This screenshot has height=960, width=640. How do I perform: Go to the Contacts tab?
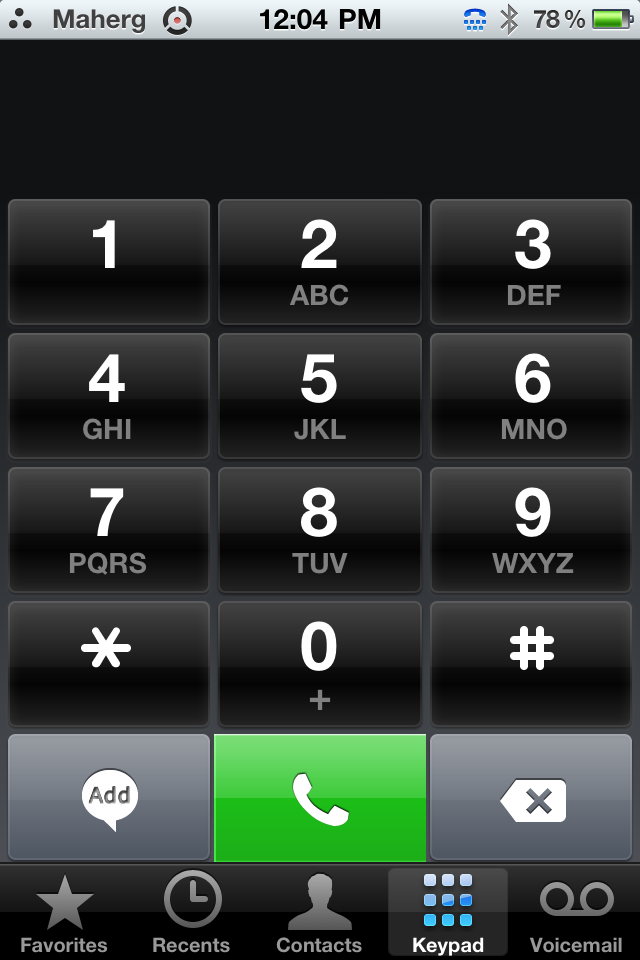click(319, 913)
